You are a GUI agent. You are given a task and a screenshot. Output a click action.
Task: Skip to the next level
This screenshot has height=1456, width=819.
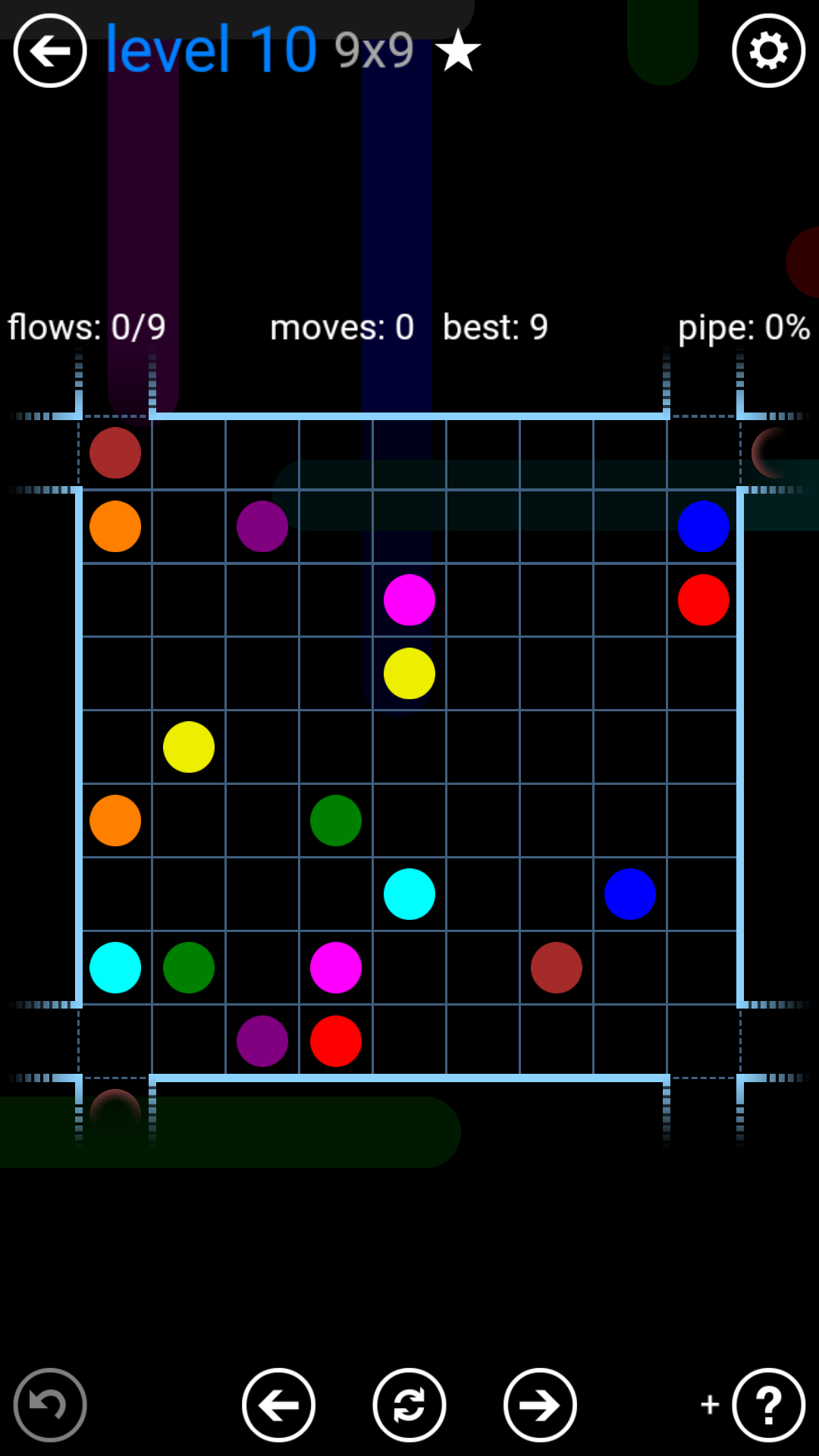[x=540, y=1405]
